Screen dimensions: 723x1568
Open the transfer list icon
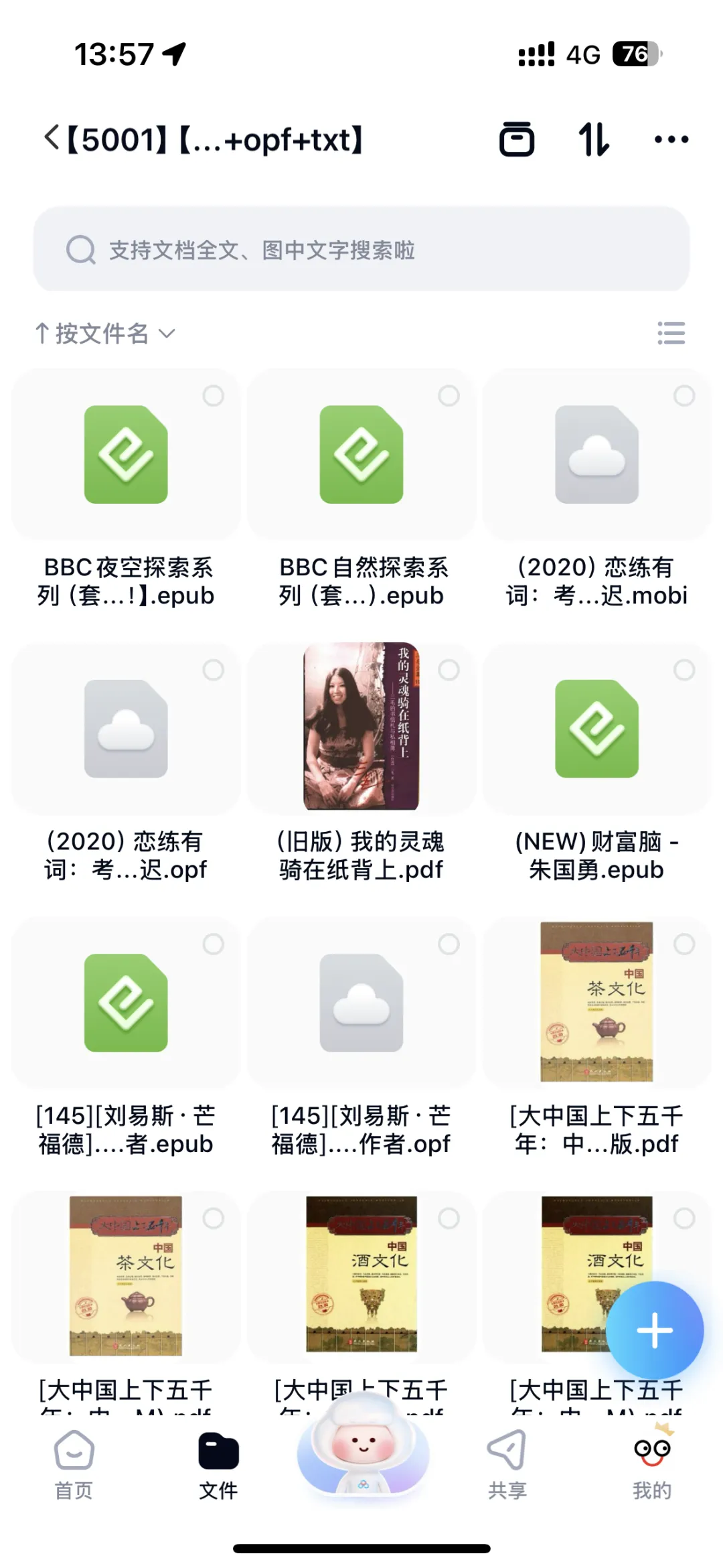[593, 139]
